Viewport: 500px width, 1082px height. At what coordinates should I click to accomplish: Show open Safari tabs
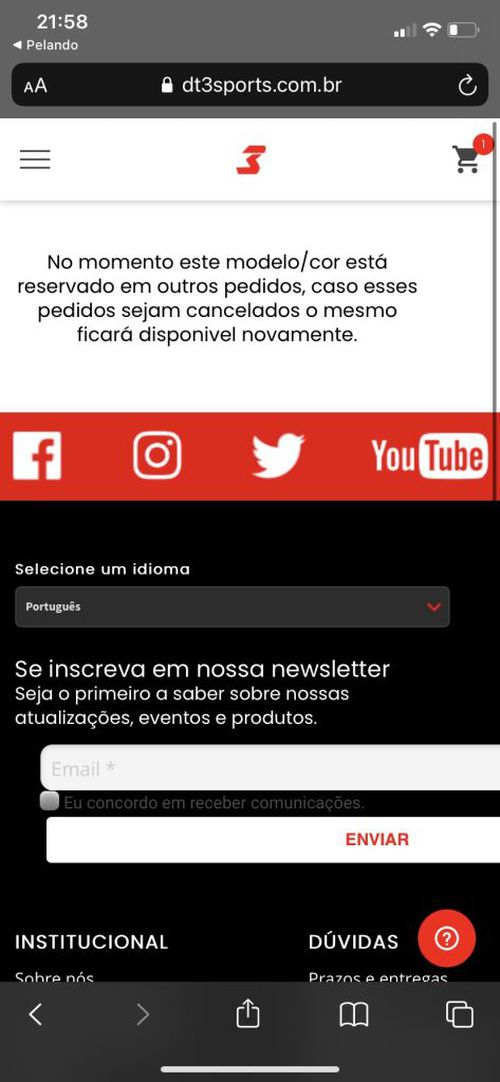(459, 1014)
